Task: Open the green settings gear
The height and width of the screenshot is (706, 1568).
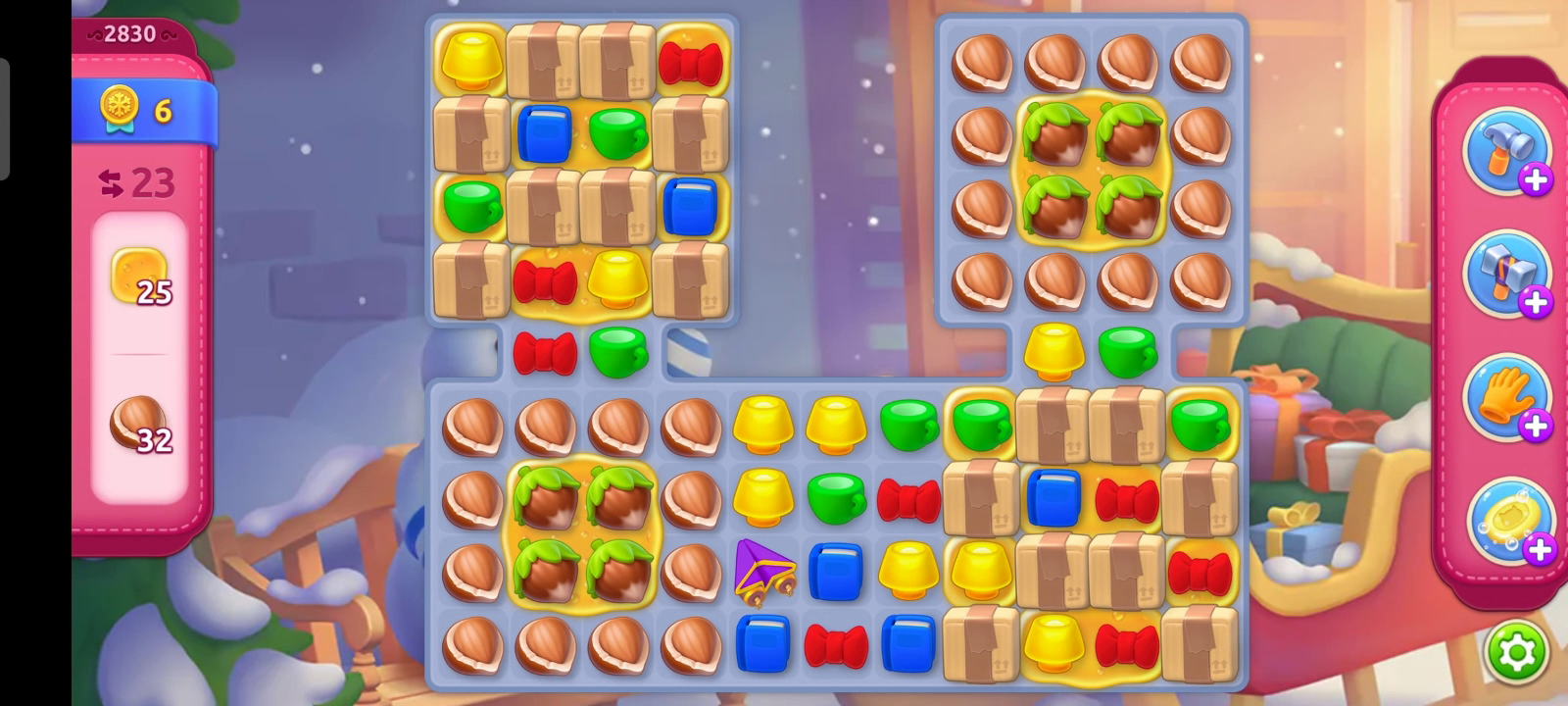Action: click(1516, 651)
